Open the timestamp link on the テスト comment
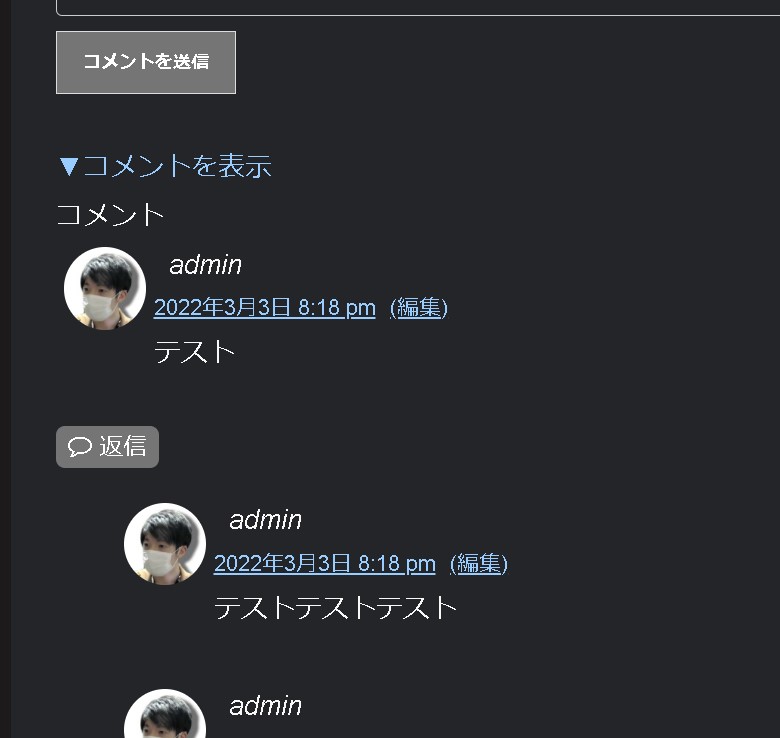 [264, 308]
